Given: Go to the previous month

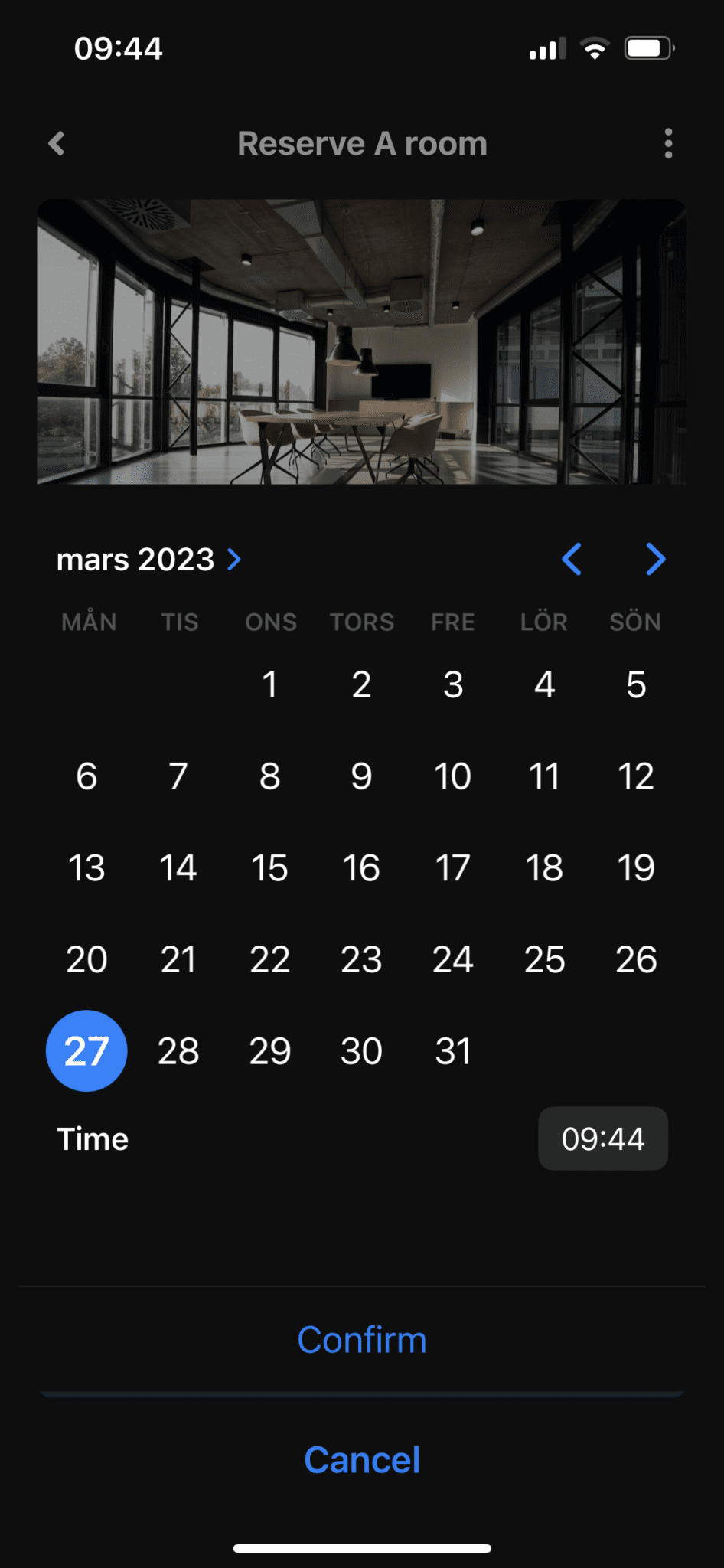Looking at the screenshot, I should (x=572, y=560).
